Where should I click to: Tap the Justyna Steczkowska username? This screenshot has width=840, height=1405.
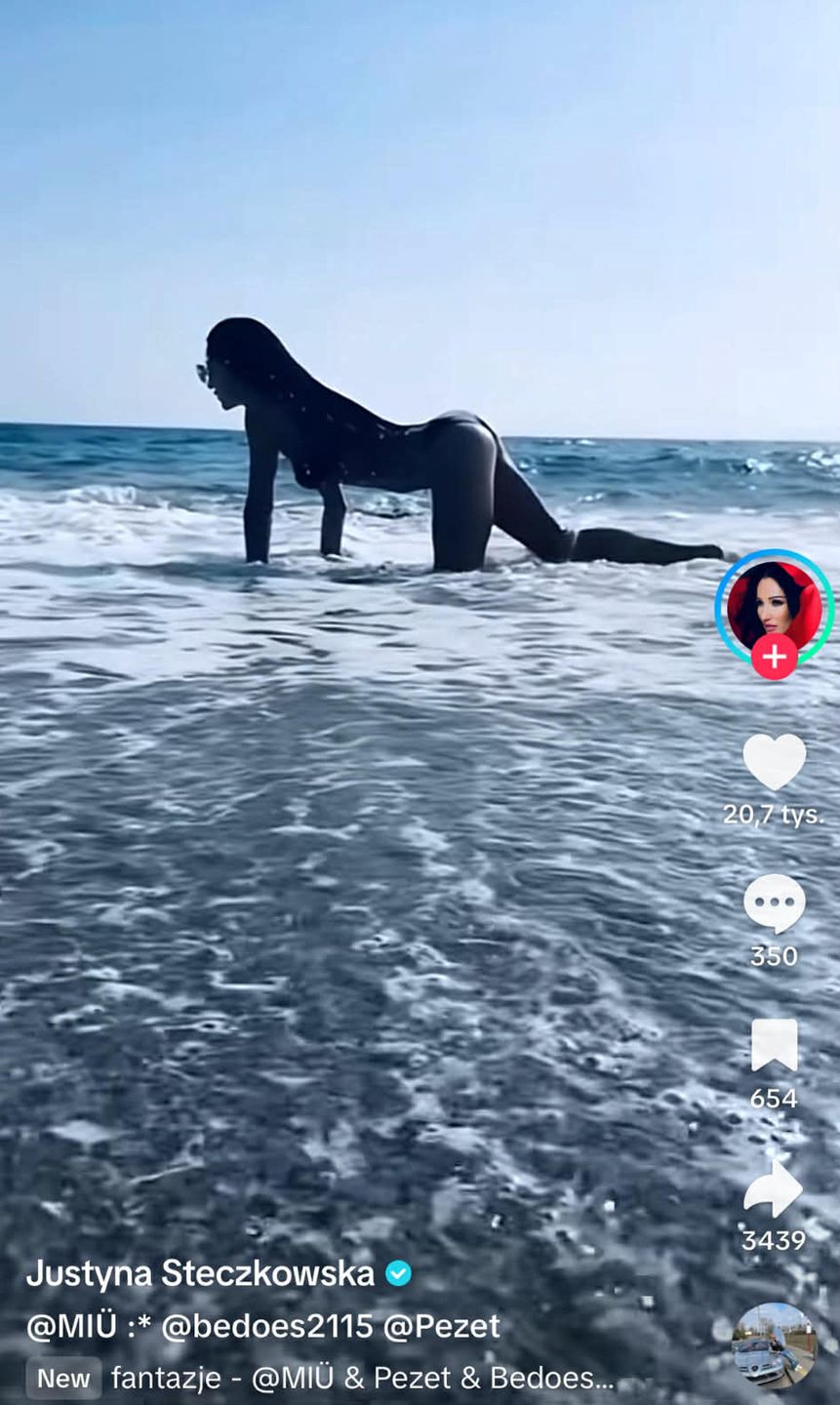click(x=200, y=1273)
